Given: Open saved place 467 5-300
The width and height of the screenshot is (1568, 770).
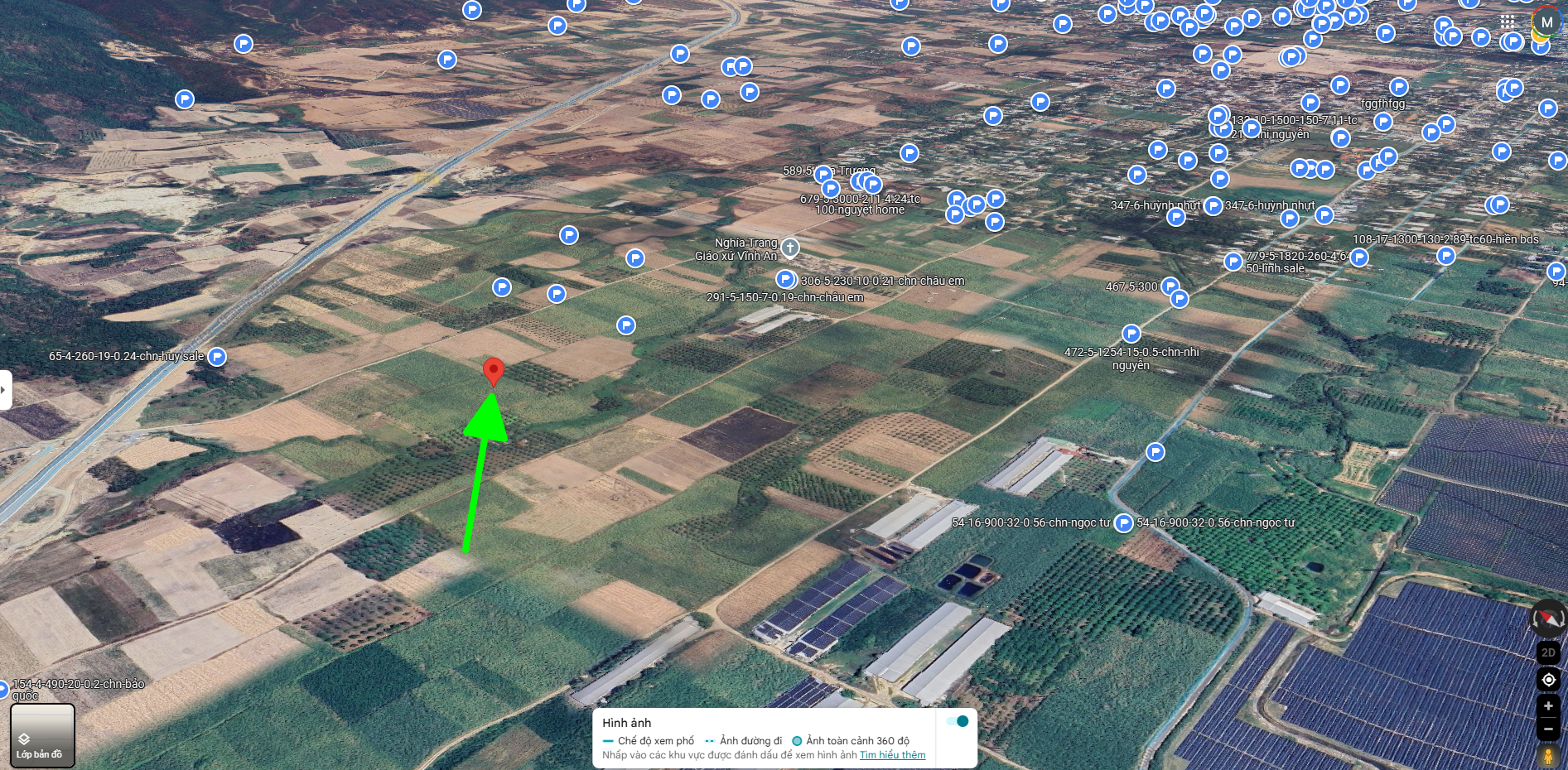Looking at the screenshot, I should (1170, 286).
